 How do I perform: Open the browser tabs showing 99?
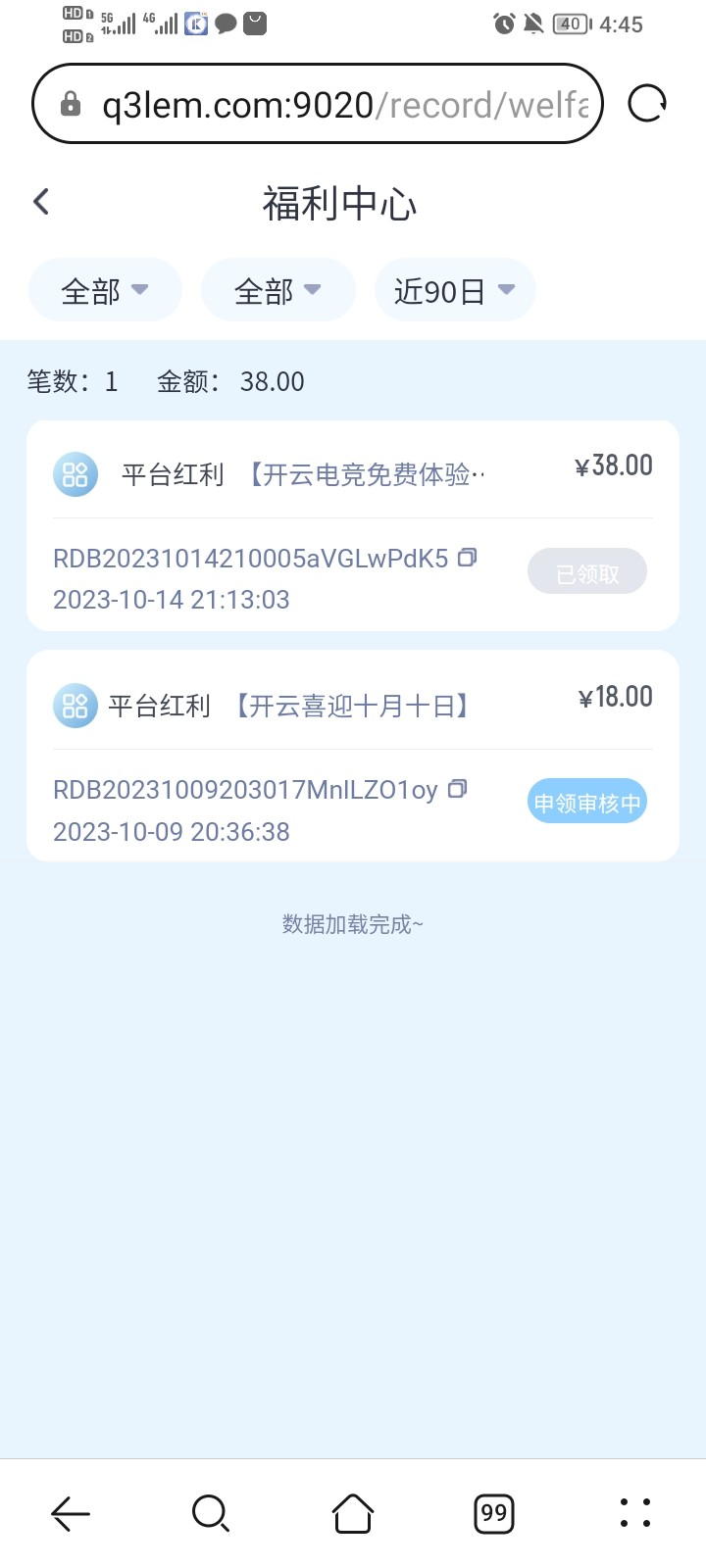click(493, 1513)
